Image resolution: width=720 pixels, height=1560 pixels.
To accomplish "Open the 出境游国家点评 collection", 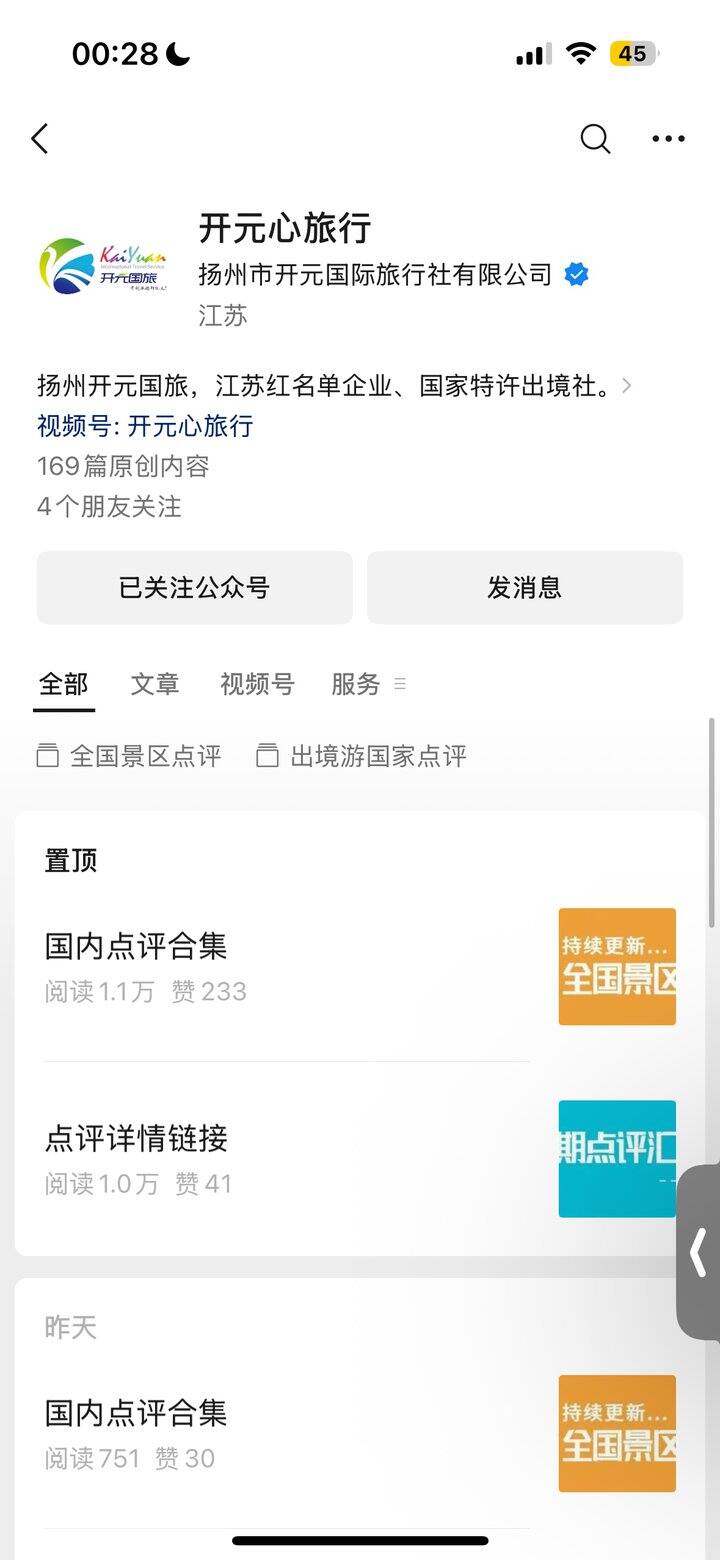I will [x=363, y=756].
